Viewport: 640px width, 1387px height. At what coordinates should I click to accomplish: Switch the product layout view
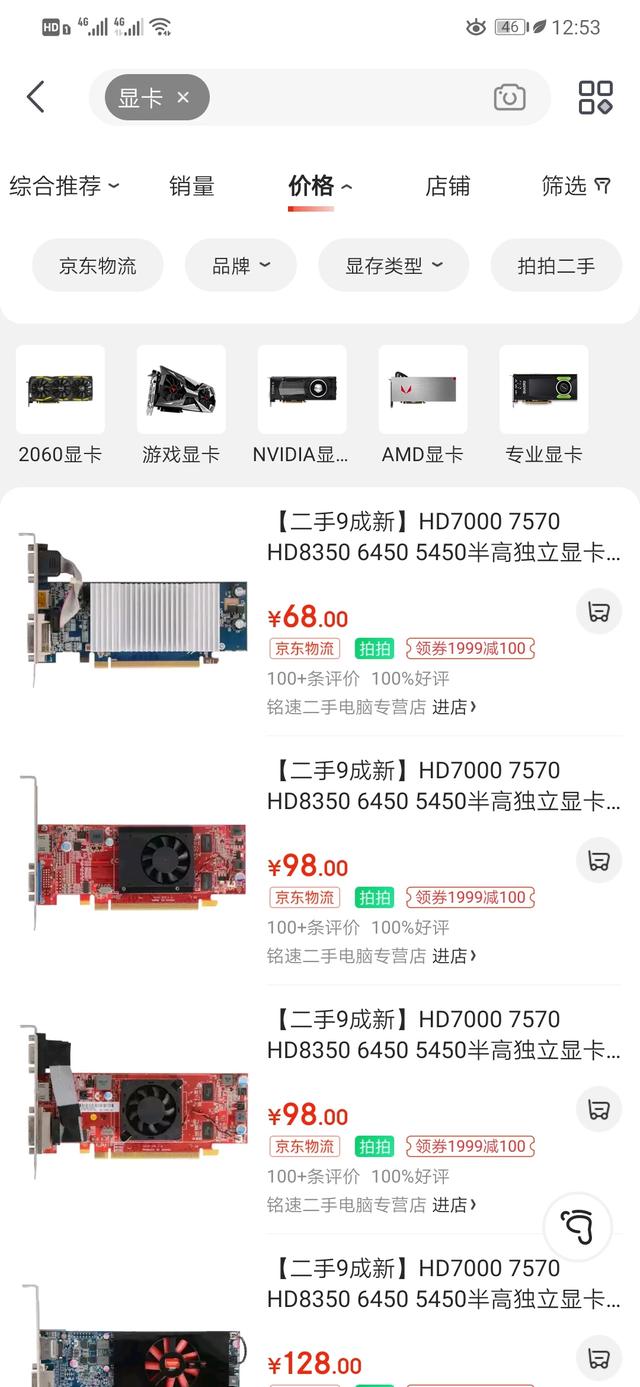pos(596,97)
